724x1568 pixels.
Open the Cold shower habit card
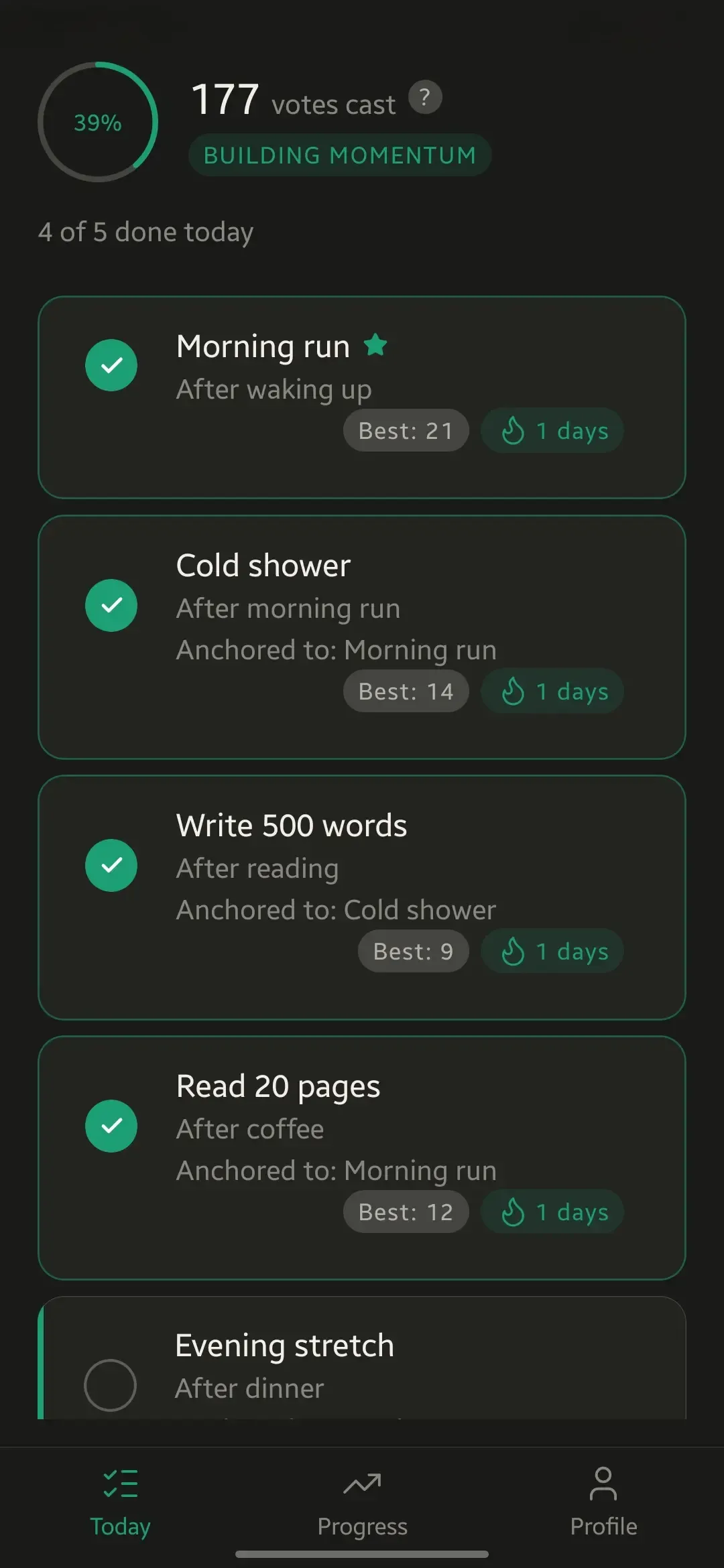coord(362,635)
